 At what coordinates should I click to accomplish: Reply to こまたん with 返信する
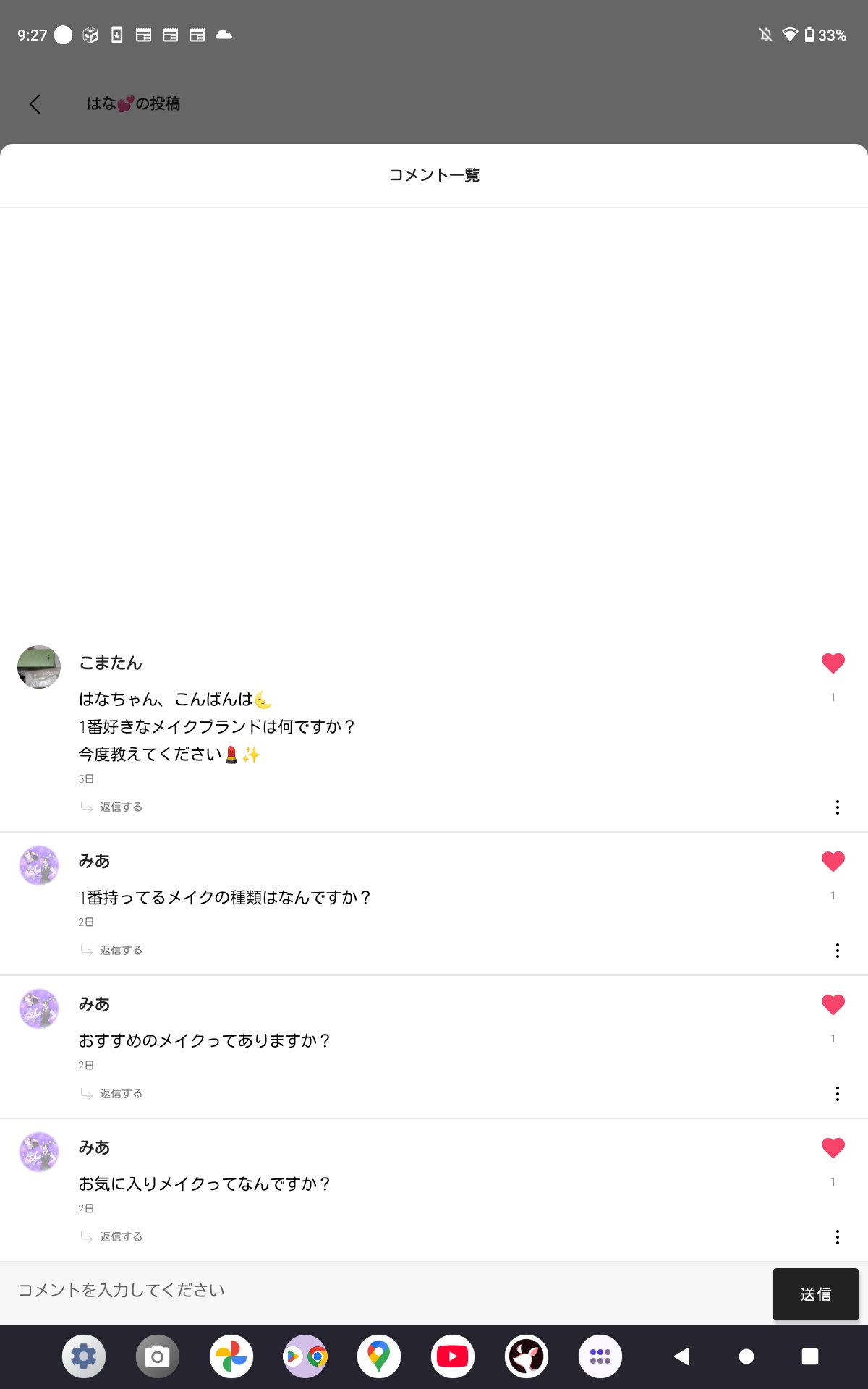pos(120,807)
